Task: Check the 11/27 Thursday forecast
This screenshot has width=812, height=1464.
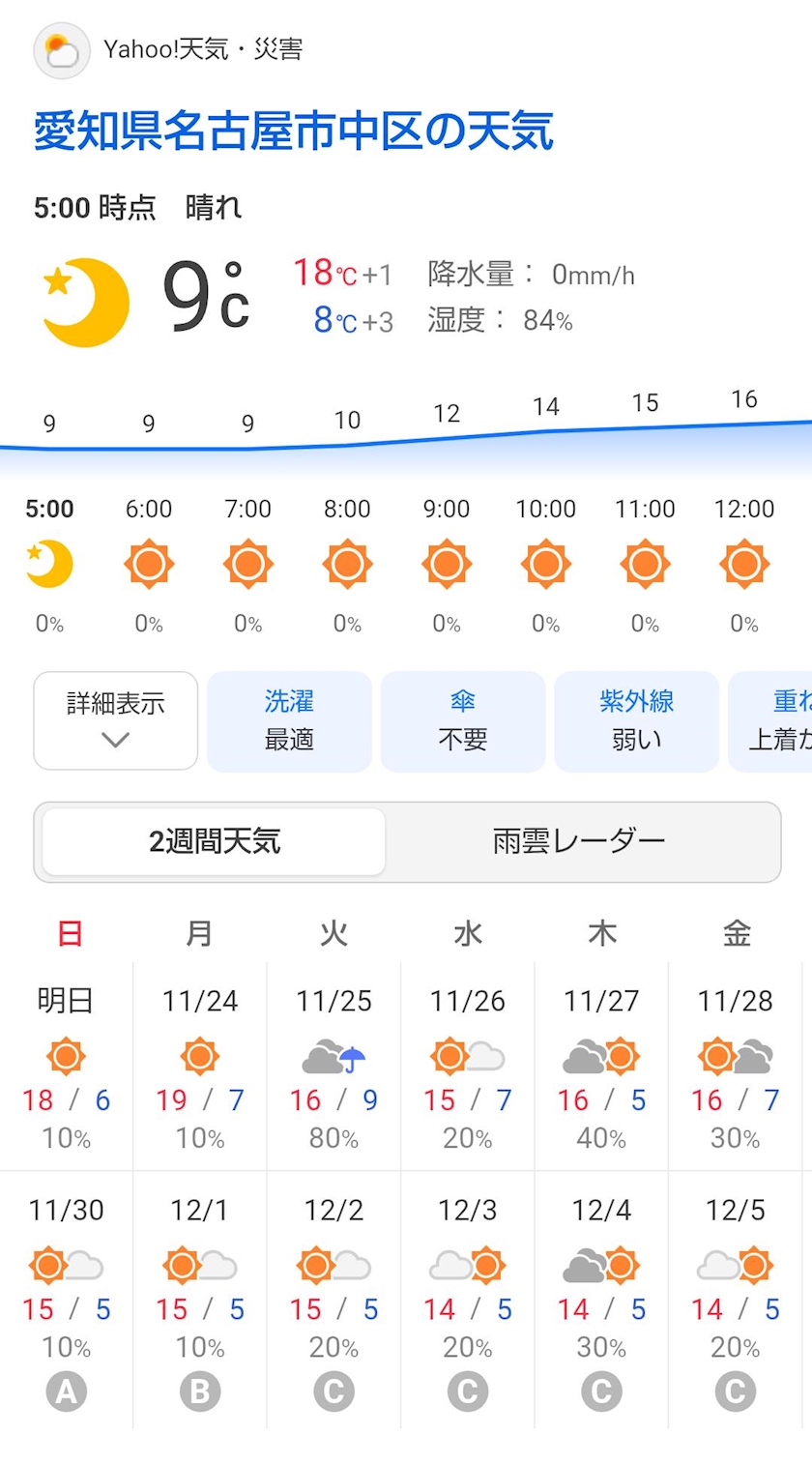Action: click(601, 1066)
